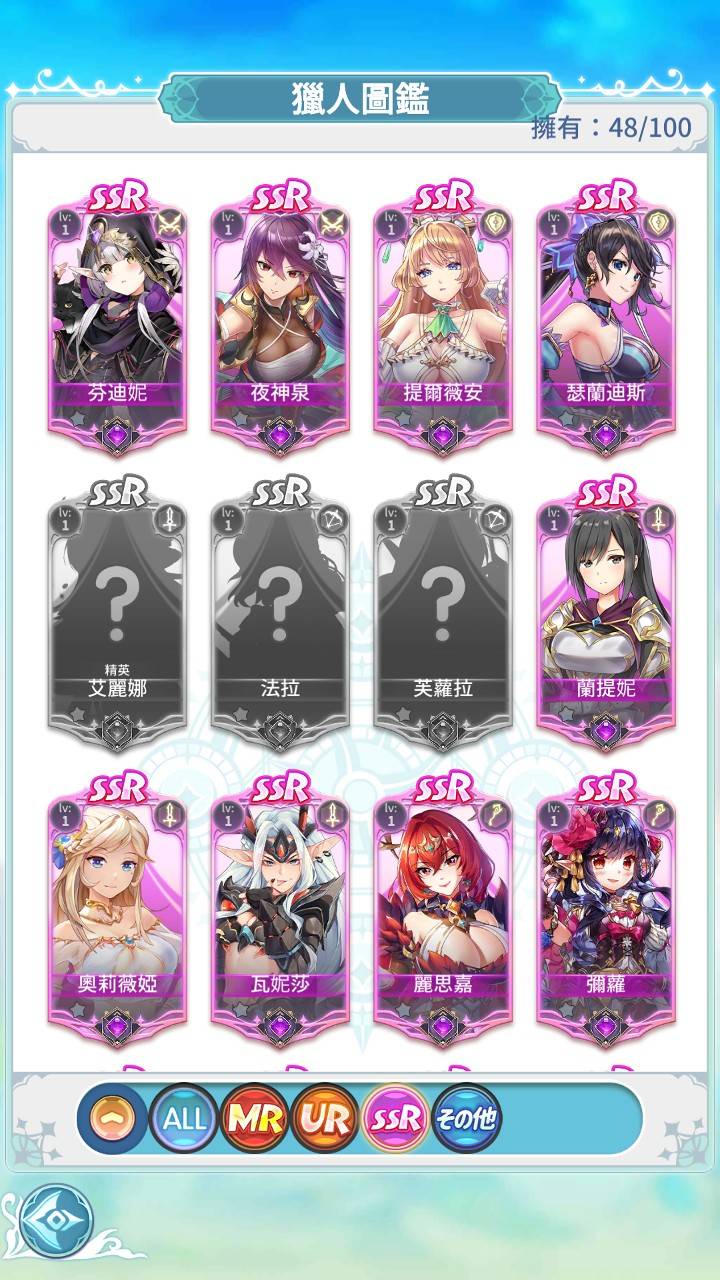Image resolution: width=720 pixels, height=1280 pixels.
Task: Show ALL hunters filter
Action: click(184, 1118)
